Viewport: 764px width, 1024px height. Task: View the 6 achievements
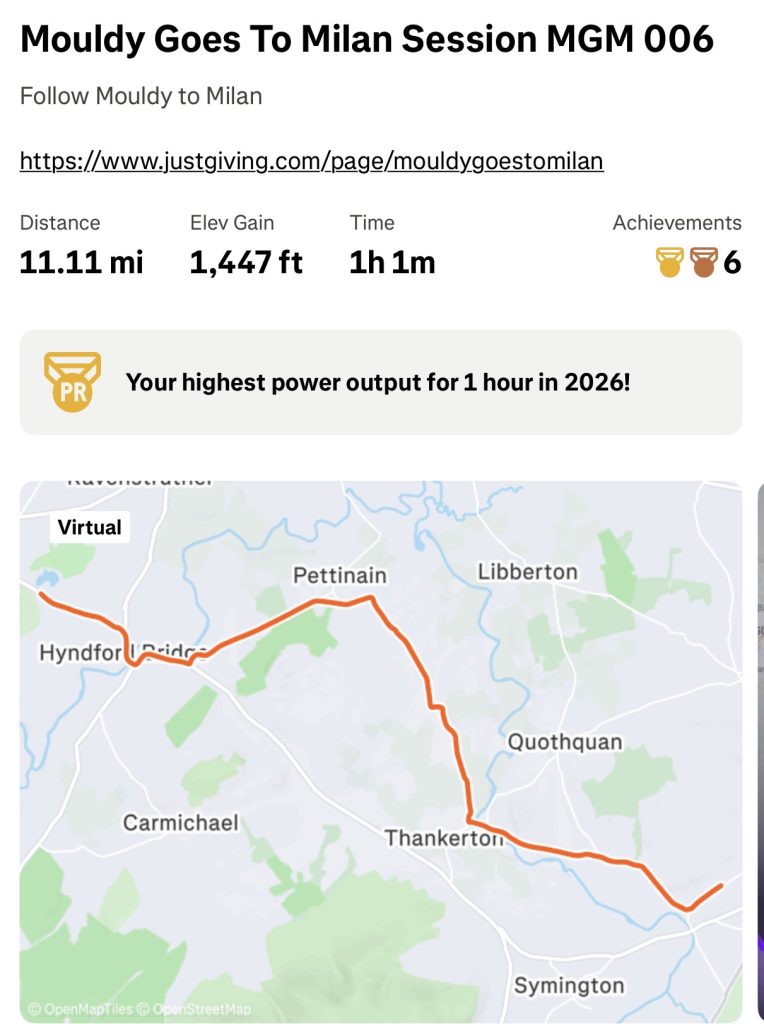click(x=699, y=263)
